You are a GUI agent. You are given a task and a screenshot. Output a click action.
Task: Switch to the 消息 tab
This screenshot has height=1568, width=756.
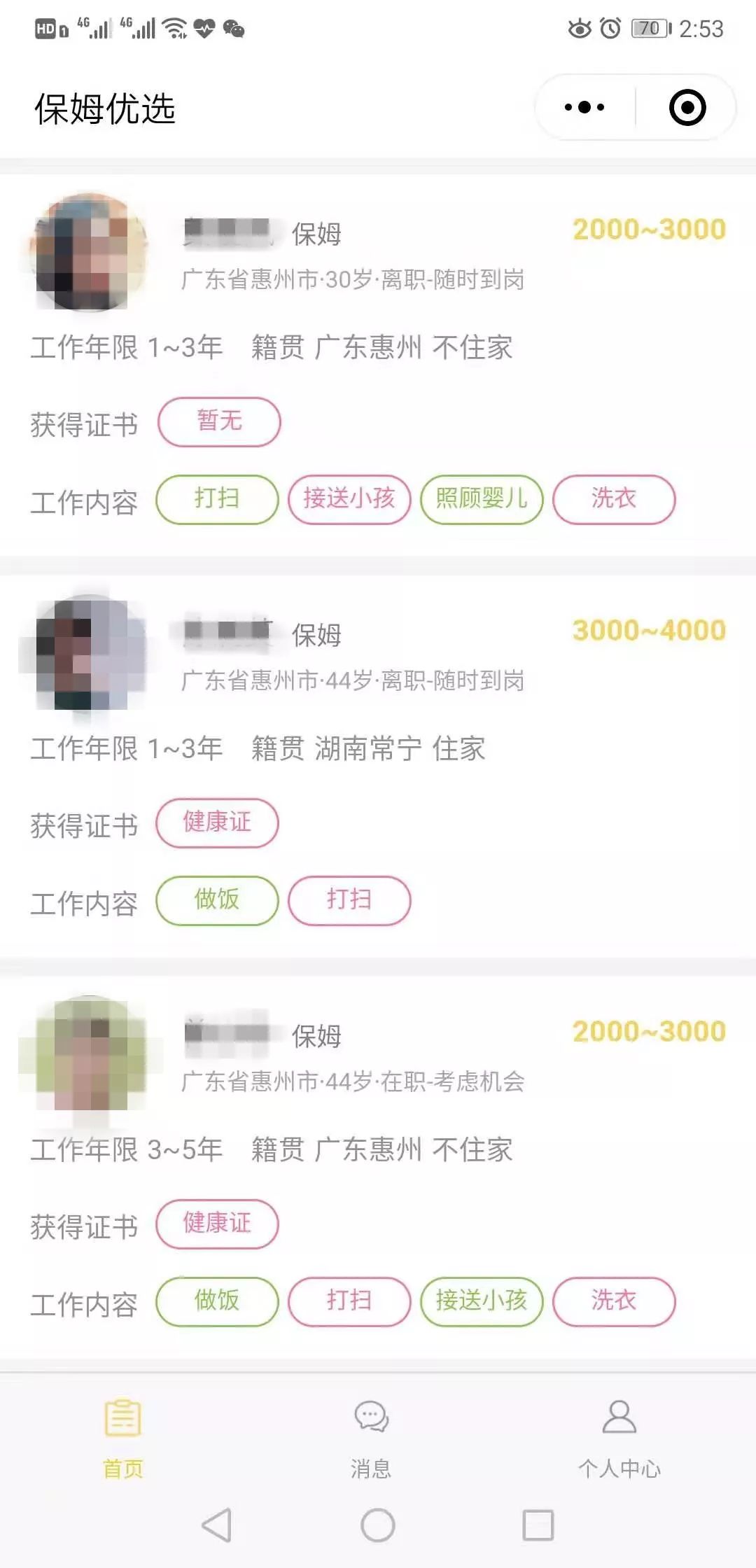[x=371, y=1438]
